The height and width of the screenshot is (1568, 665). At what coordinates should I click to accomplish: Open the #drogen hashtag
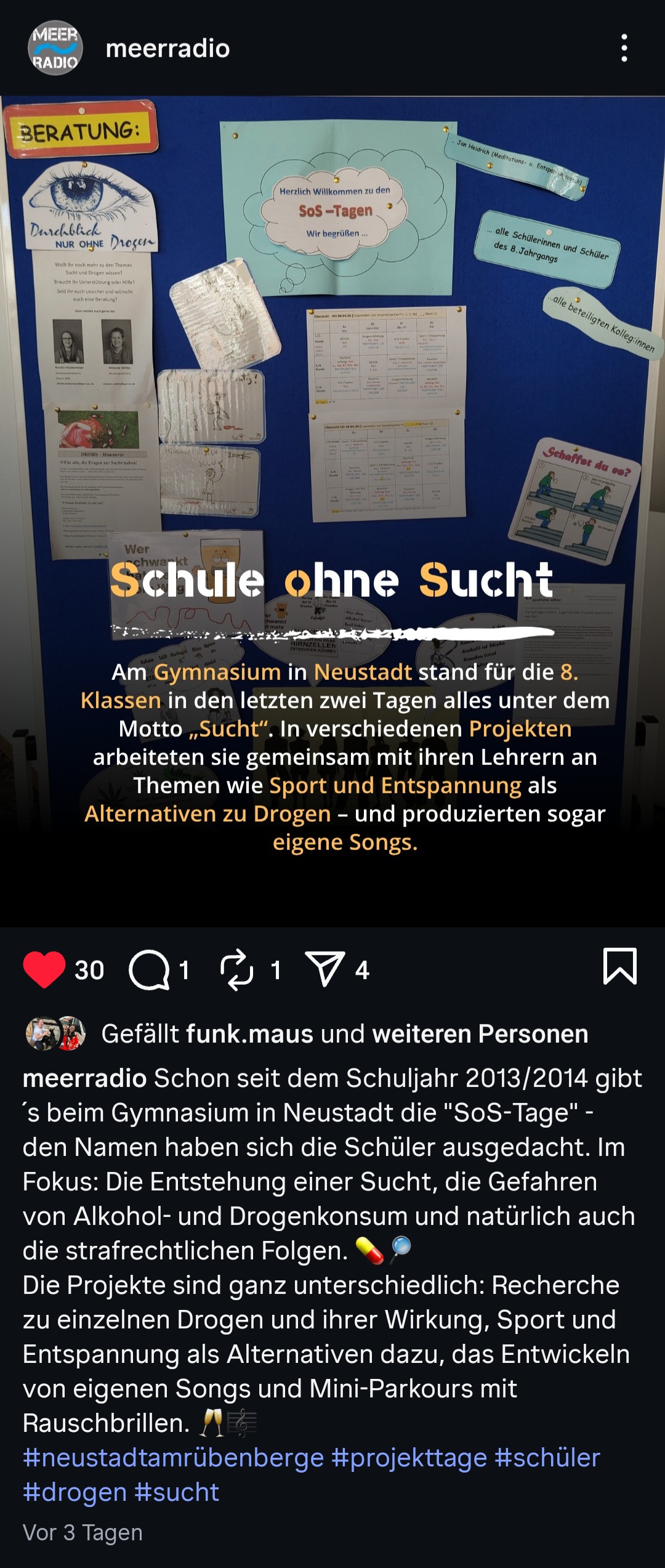point(75,1492)
